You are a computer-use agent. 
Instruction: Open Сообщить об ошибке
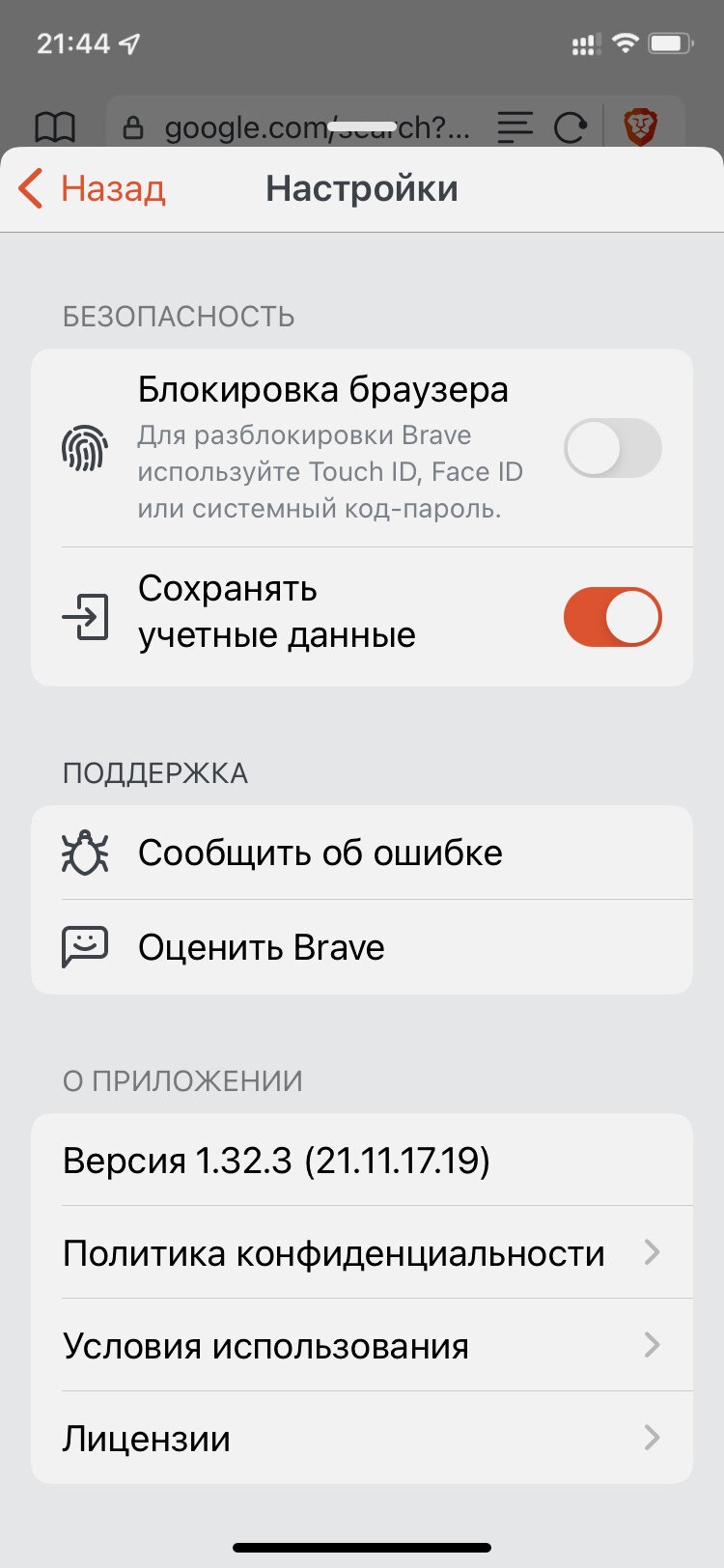click(362, 853)
